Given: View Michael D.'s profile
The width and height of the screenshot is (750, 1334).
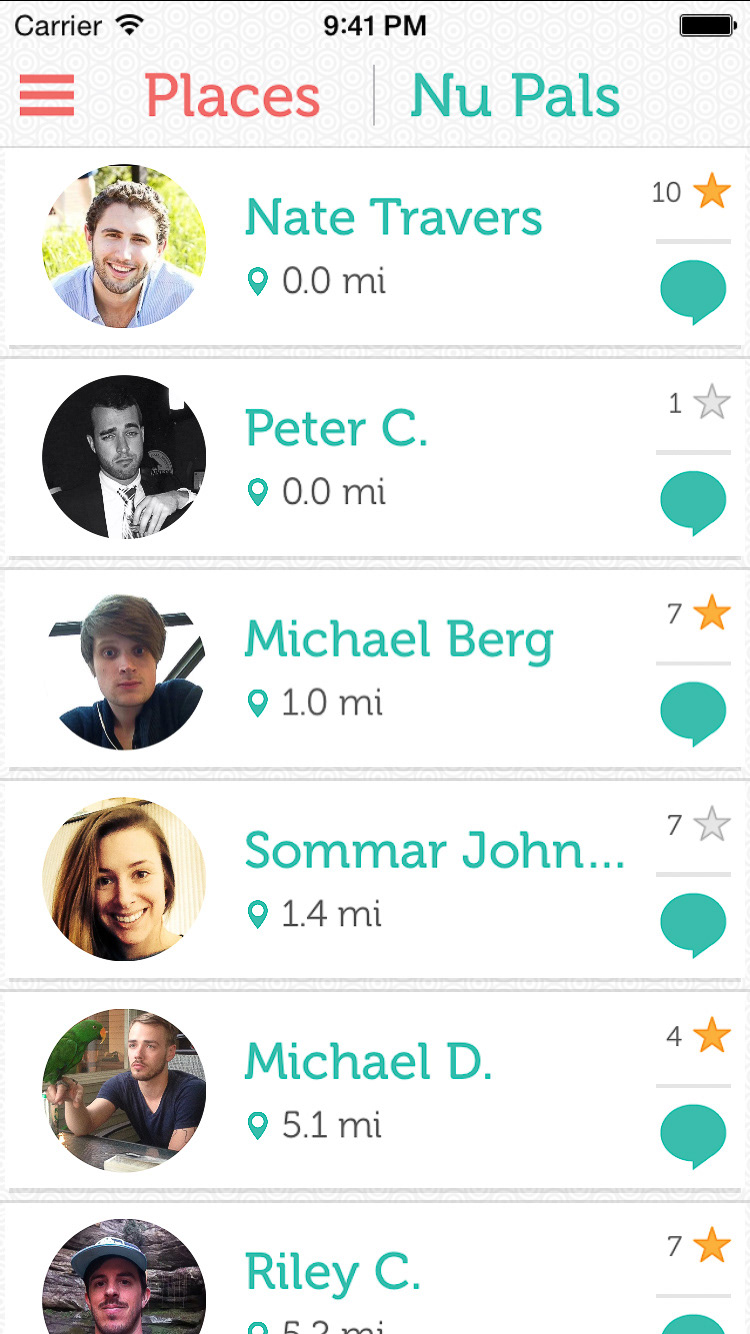Looking at the screenshot, I should pos(368,1062).
